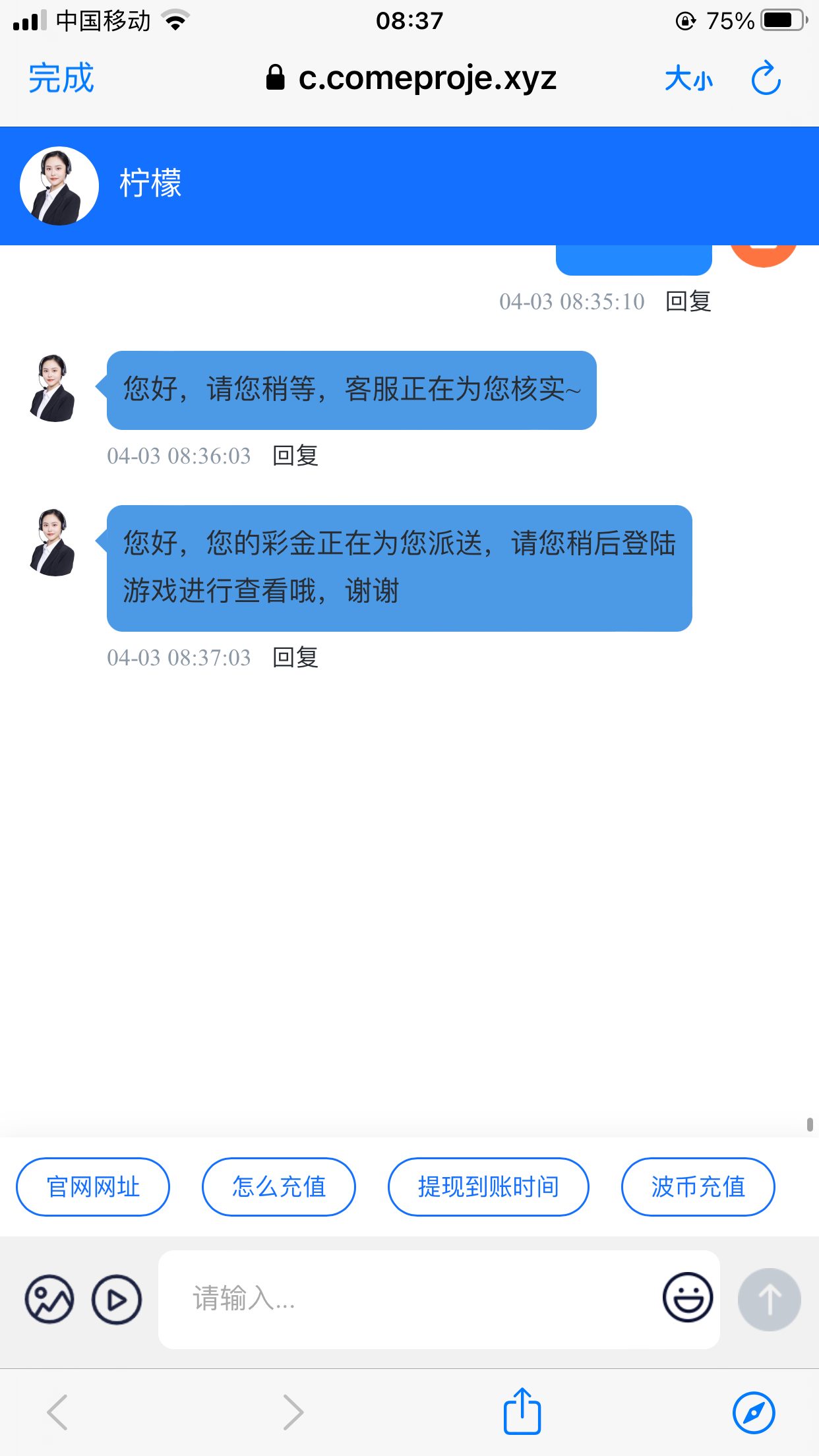Go back using the browser back arrow
Viewport: 819px width, 1456px height.
pyautogui.click(x=57, y=1412)
